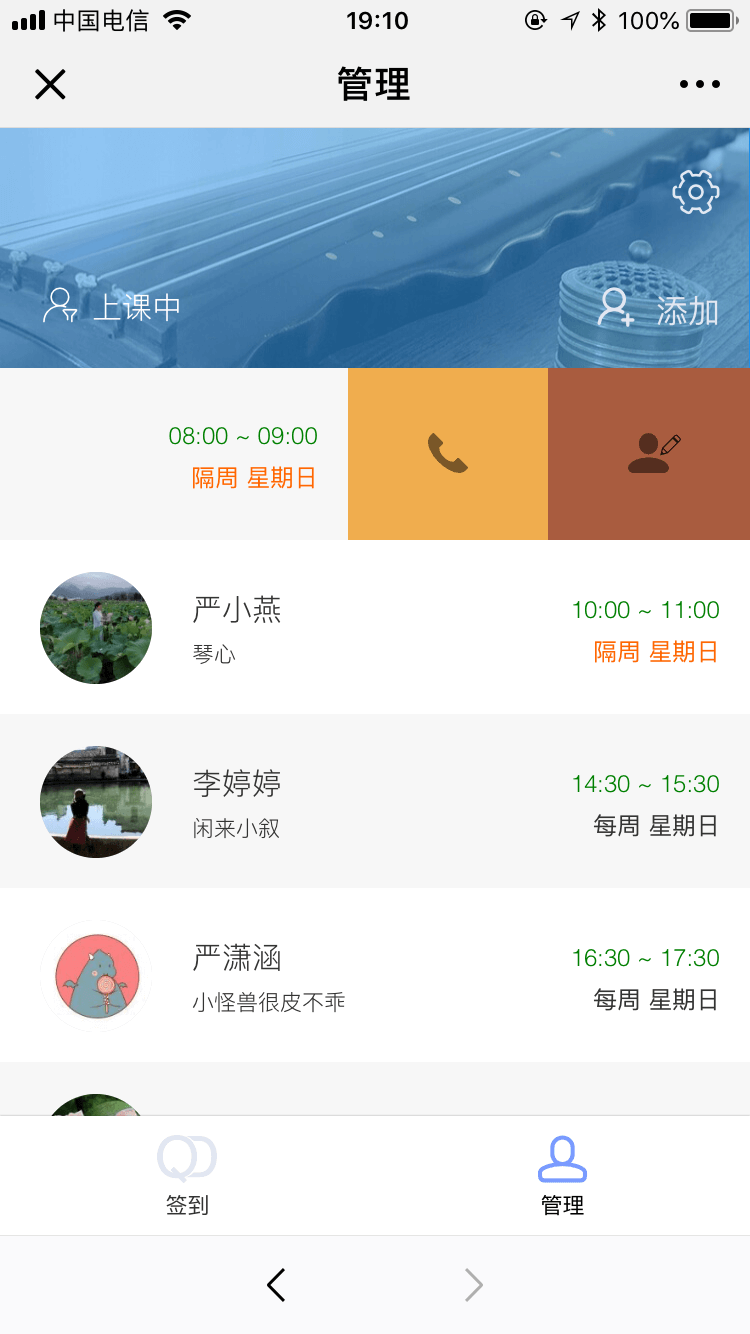Switch to the 签到 tab
750x1334 pixels.
click(187, 1176)
